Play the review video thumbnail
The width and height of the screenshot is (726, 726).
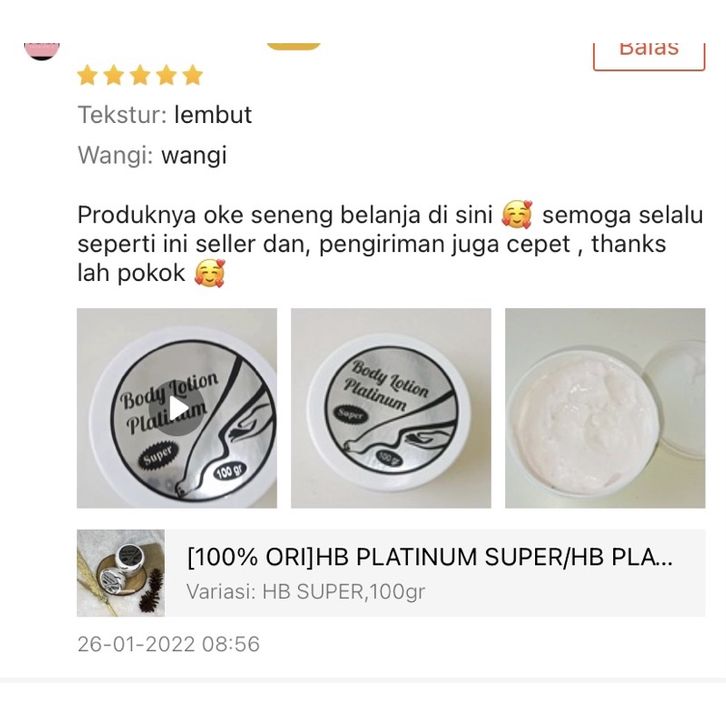coord(177,408)
